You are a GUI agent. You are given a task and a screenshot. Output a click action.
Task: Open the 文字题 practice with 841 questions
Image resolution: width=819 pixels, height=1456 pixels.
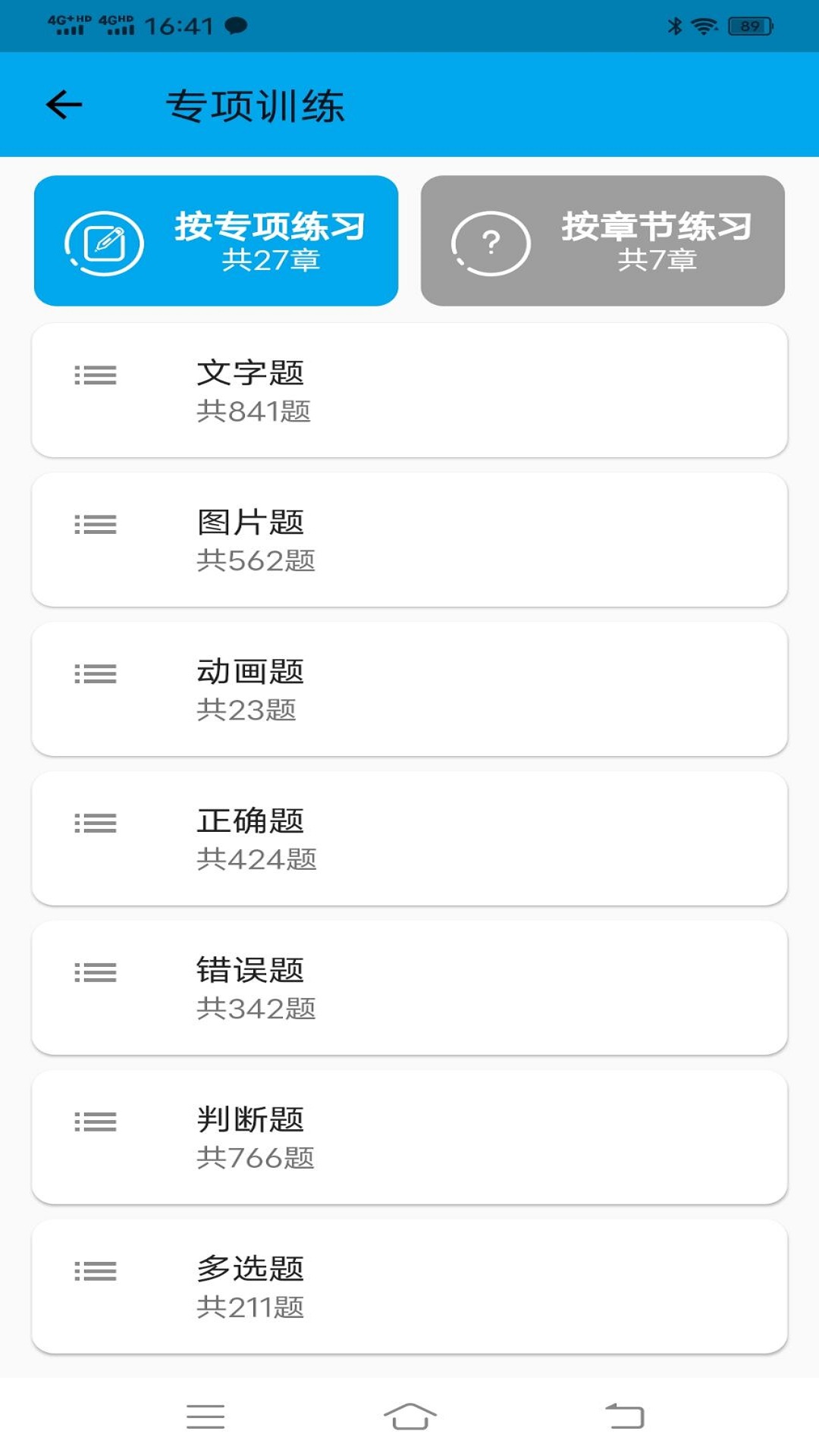(x=409, y=391)
